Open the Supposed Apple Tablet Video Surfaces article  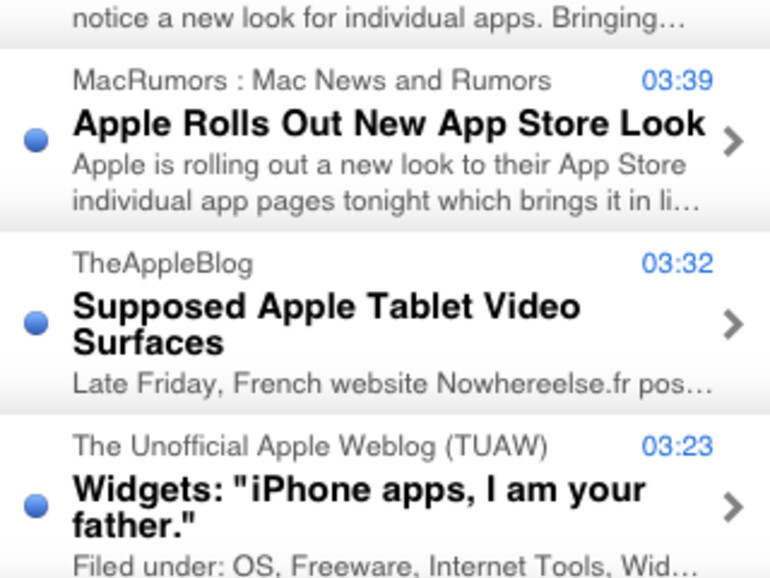(326, 324)
